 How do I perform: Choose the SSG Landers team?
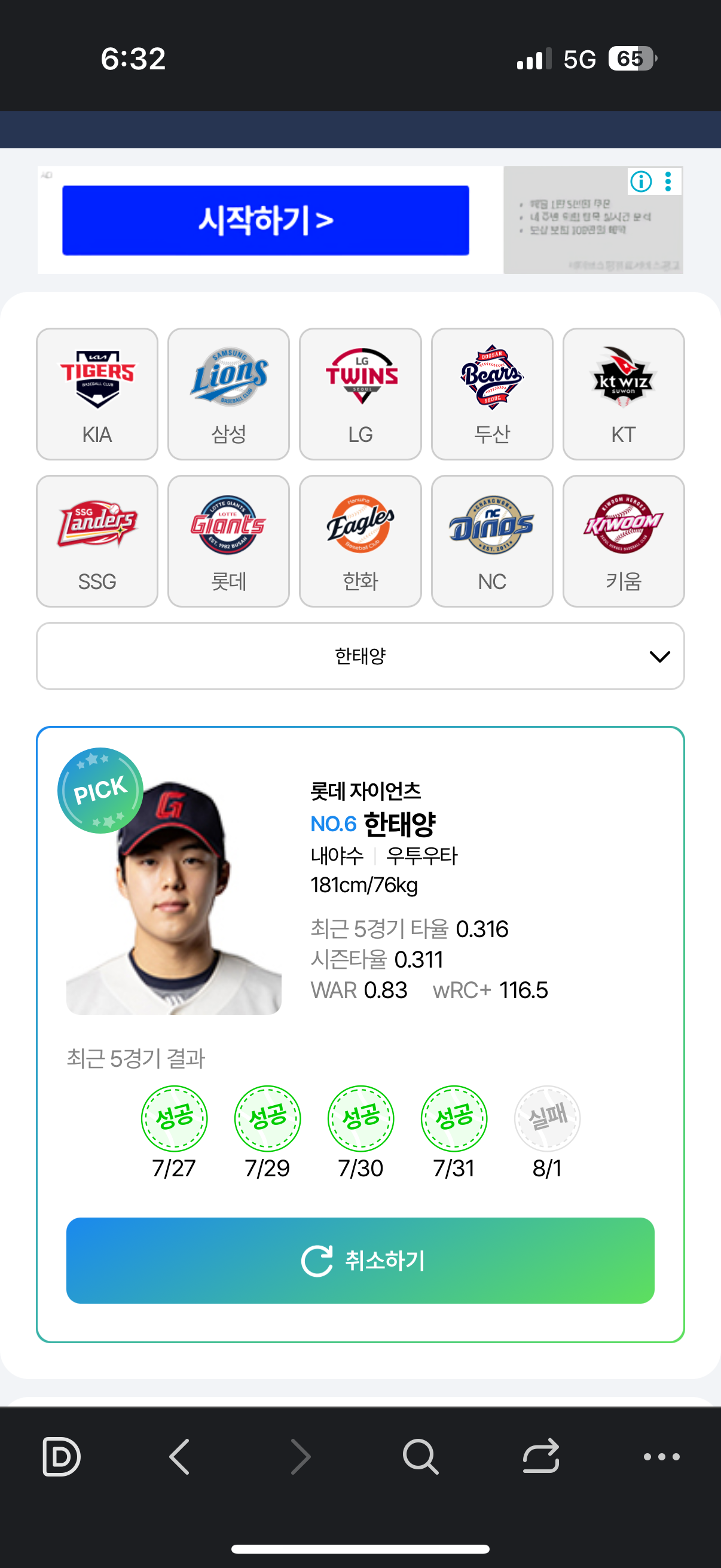(x=97, y=541)
